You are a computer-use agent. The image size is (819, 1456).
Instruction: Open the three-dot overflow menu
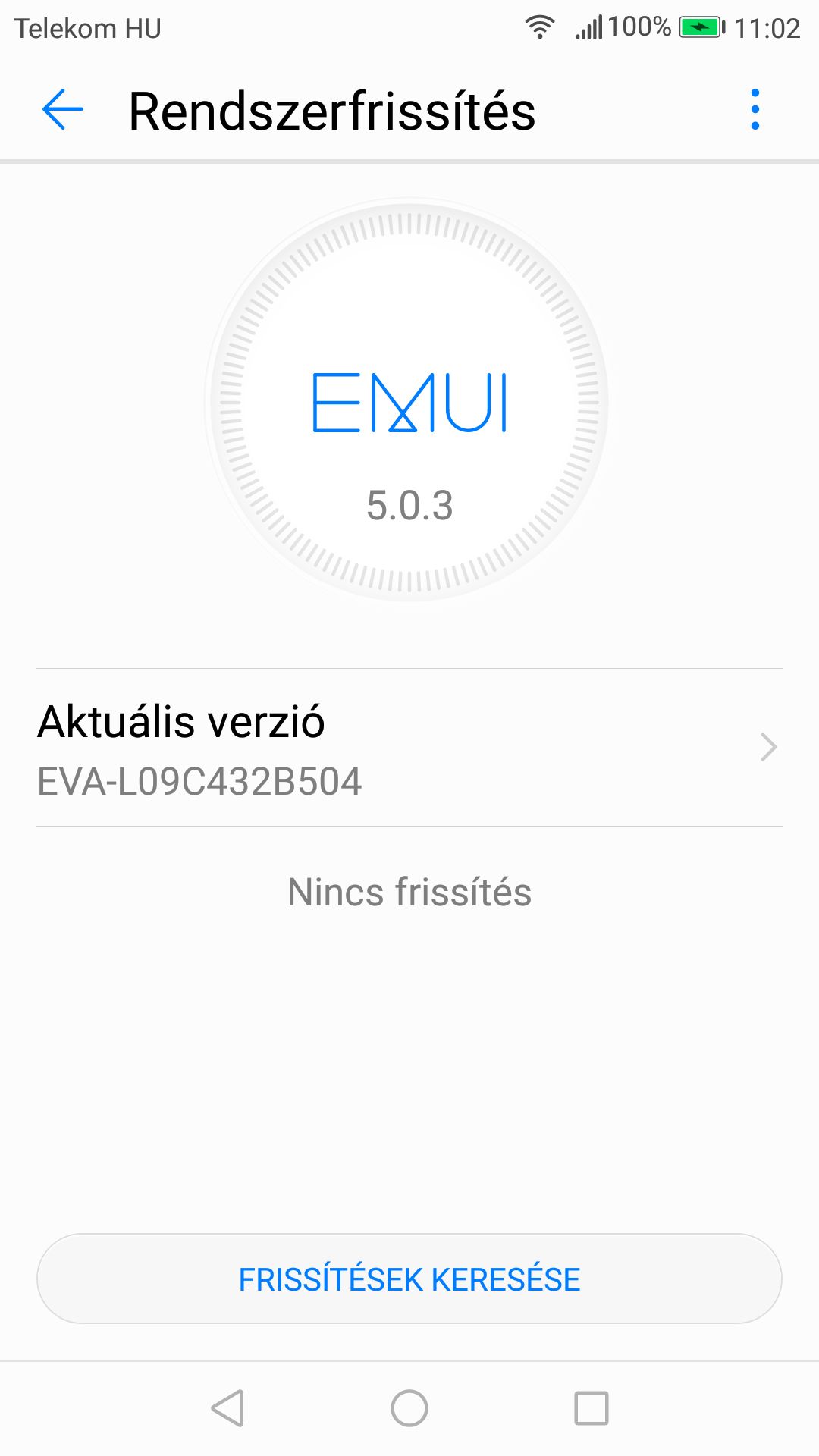[x=755, y=110]
